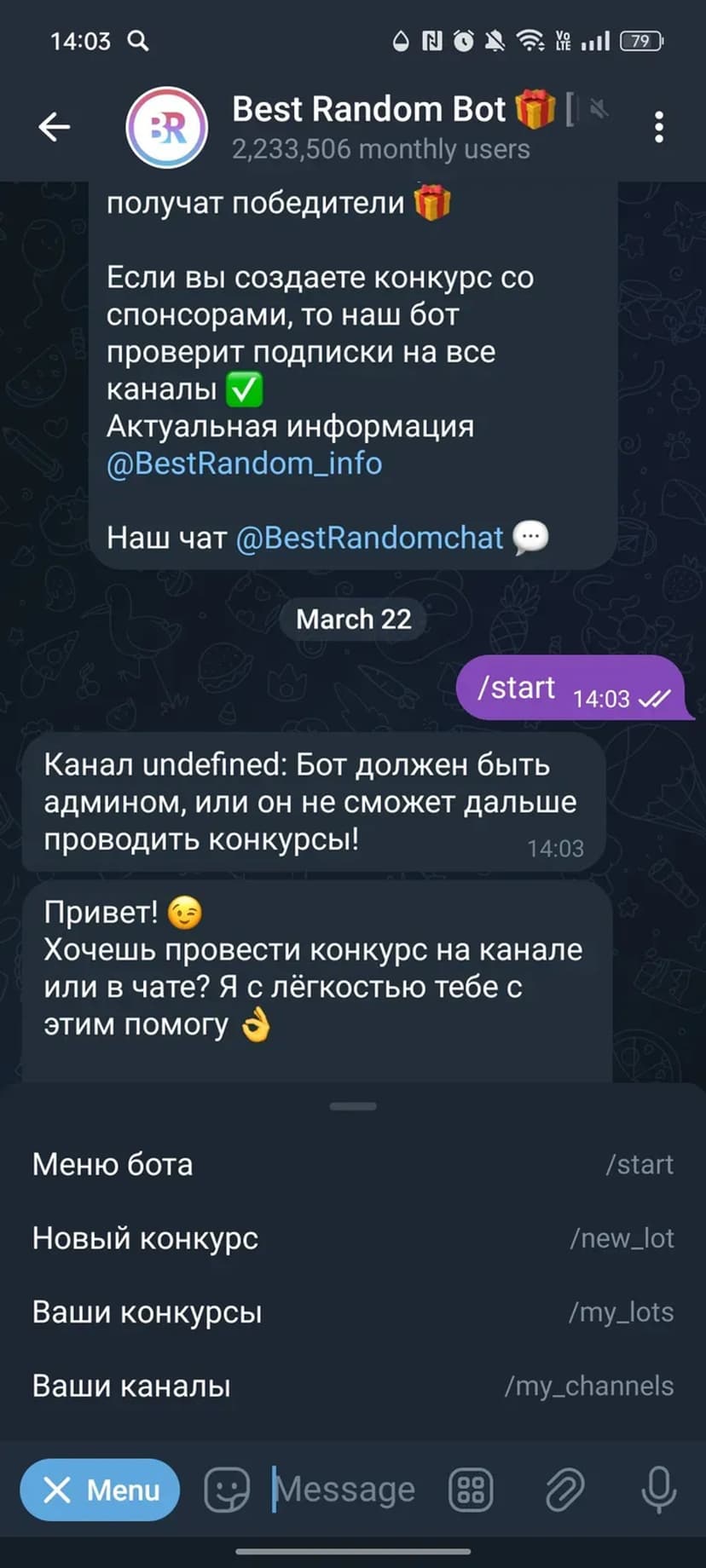
Task: Open the @BestRandom_info channel link
Action: pyautogui.click(x=244, y=464)
